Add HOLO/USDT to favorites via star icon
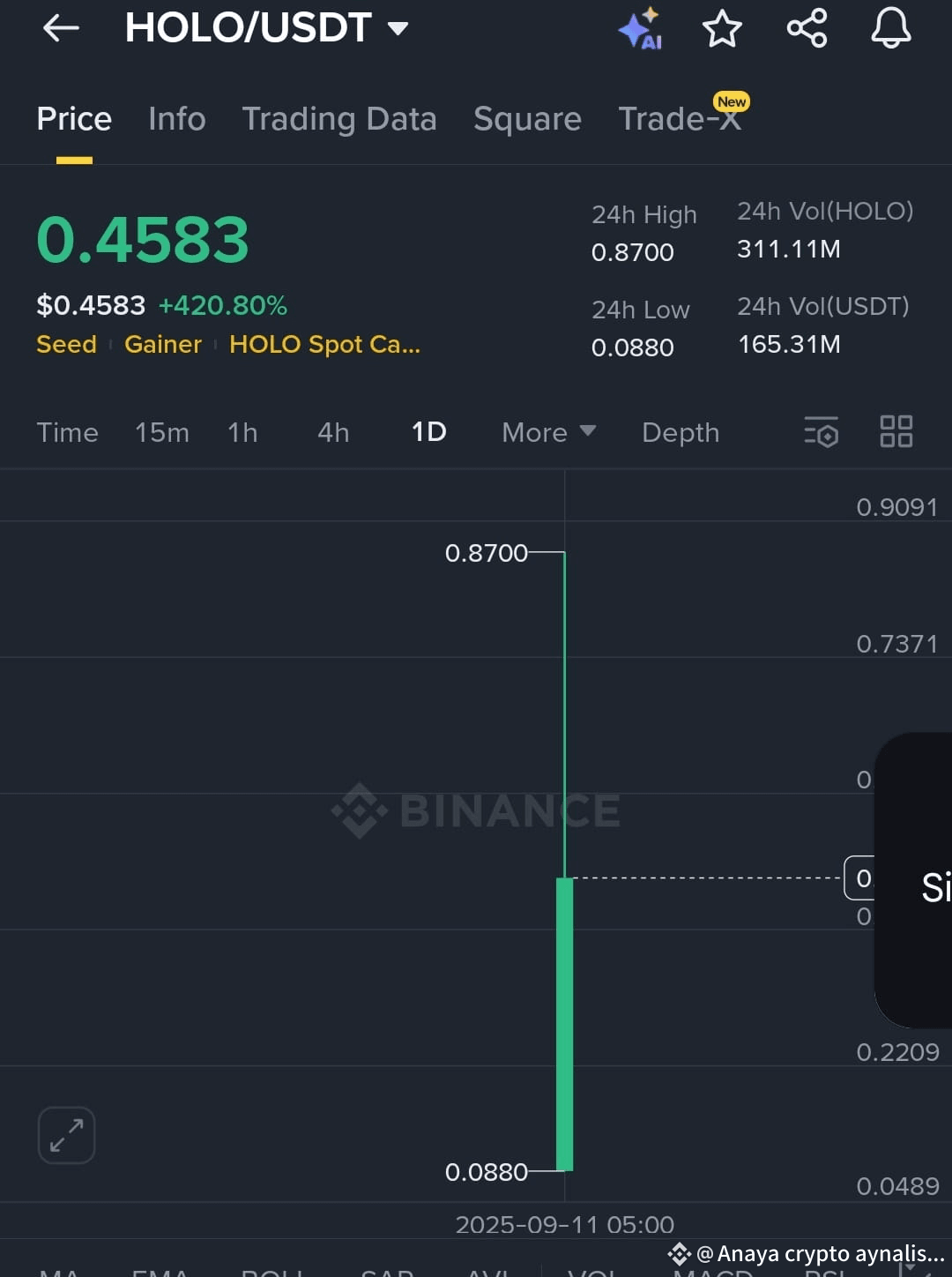This screenshot has height=1277, width=952. (722, 28)
